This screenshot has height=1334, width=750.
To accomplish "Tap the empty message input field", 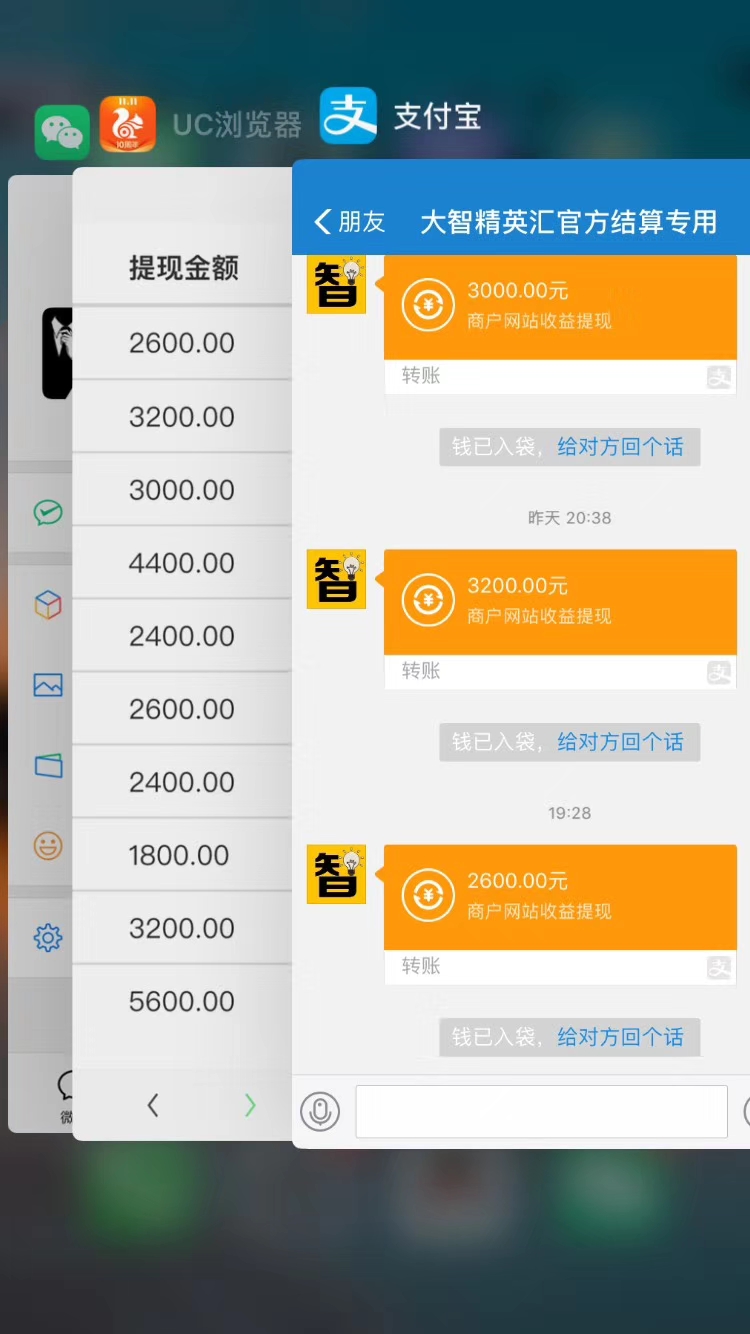I will point(540,1110).
